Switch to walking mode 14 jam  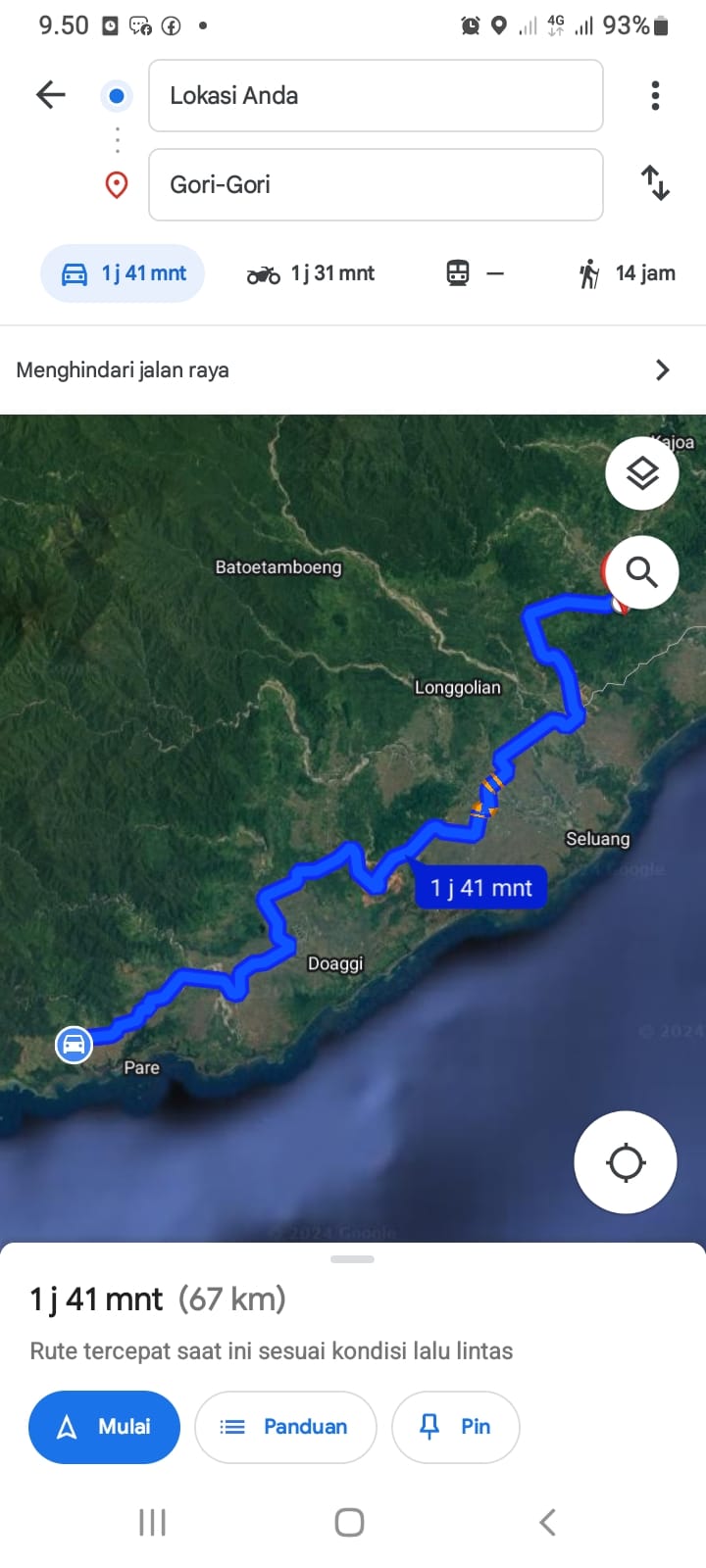pos(627,273)
